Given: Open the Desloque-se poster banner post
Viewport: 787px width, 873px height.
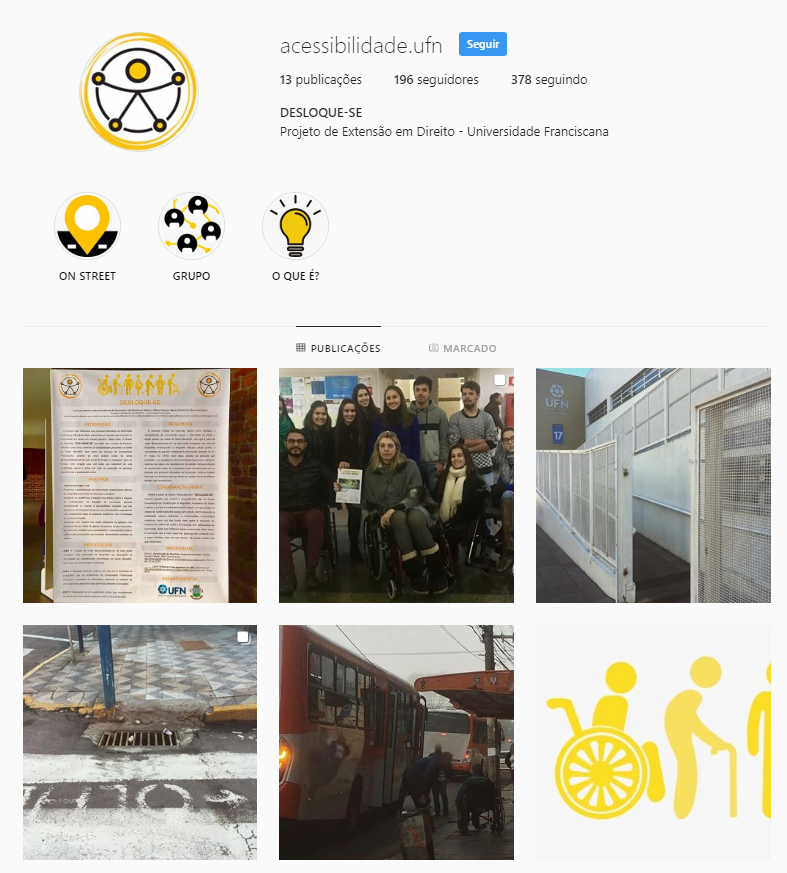Looking at the screenshot, I should [140, 485].
